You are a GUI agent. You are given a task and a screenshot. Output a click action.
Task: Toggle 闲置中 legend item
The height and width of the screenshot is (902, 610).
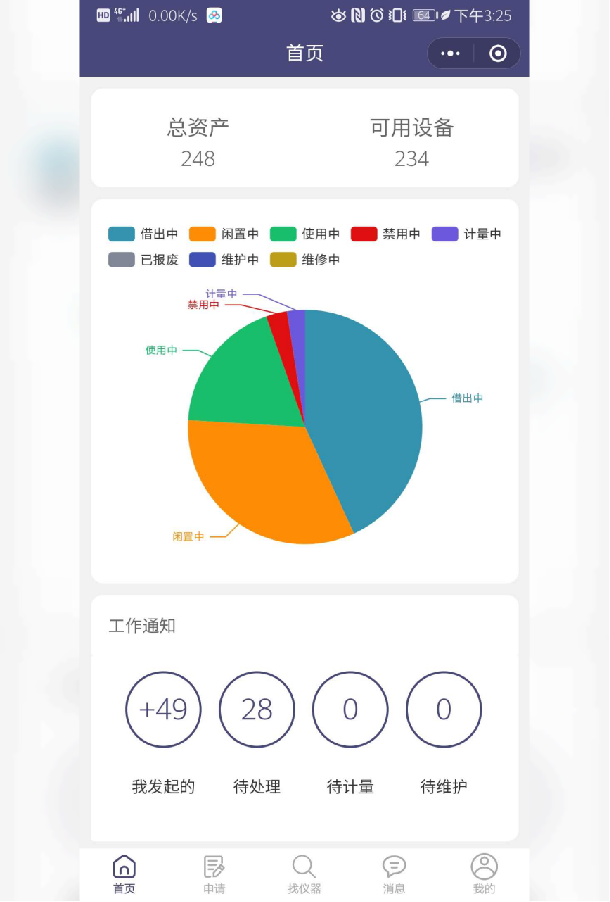[224, 234]
